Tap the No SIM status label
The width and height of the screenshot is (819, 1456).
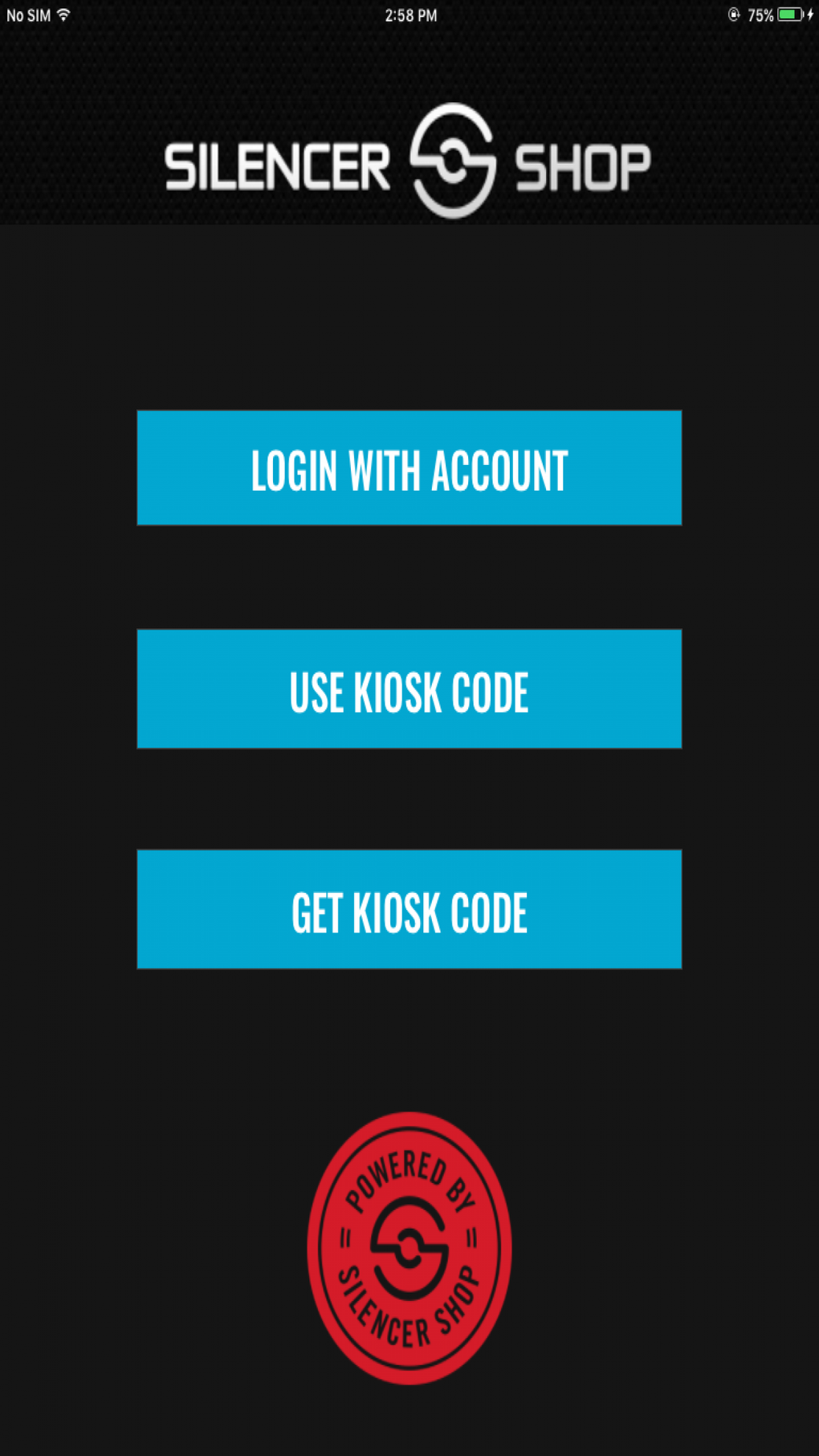[x=26, y=13]
